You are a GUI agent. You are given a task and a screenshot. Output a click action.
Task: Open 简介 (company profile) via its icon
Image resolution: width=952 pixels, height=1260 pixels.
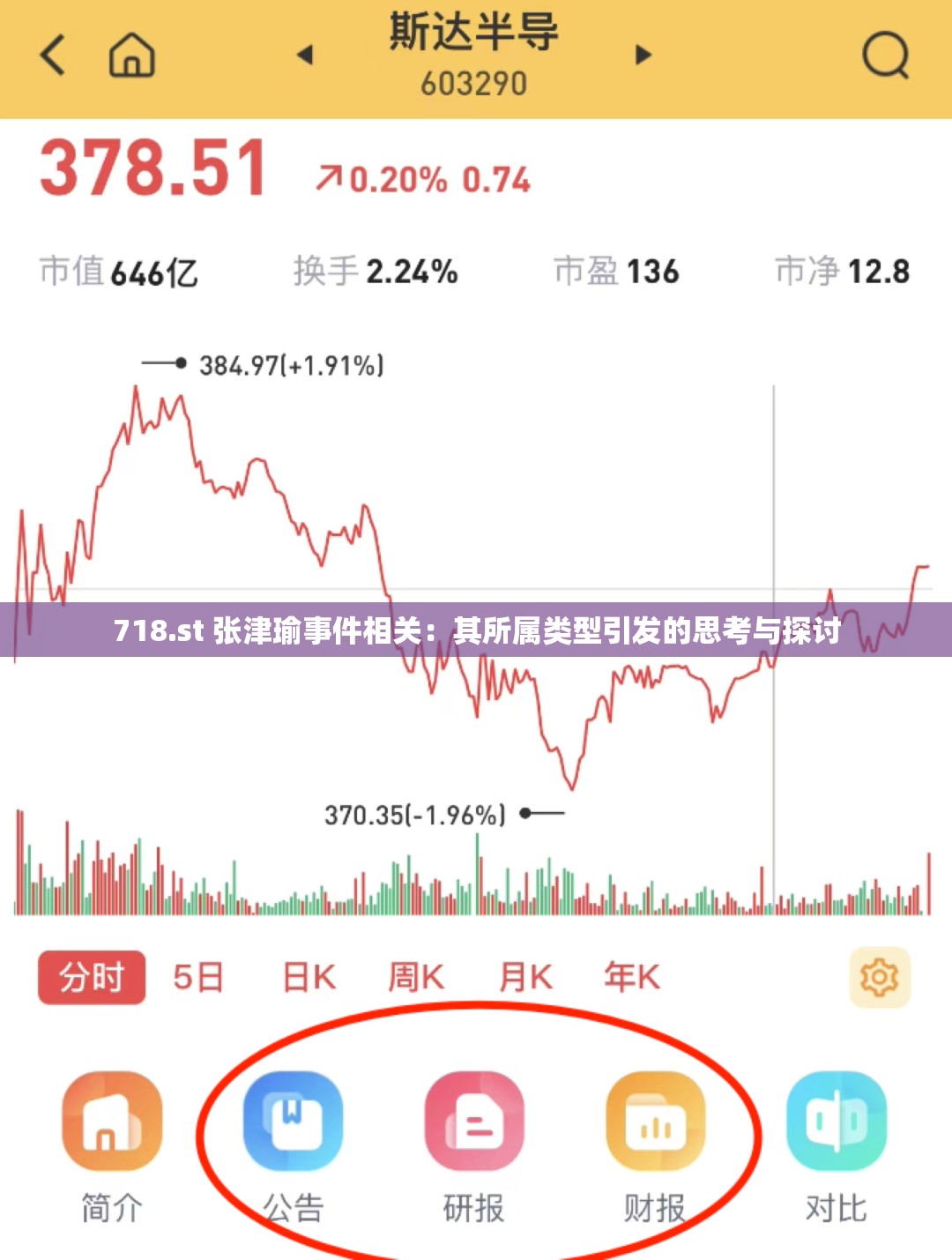coord(108,1122)
